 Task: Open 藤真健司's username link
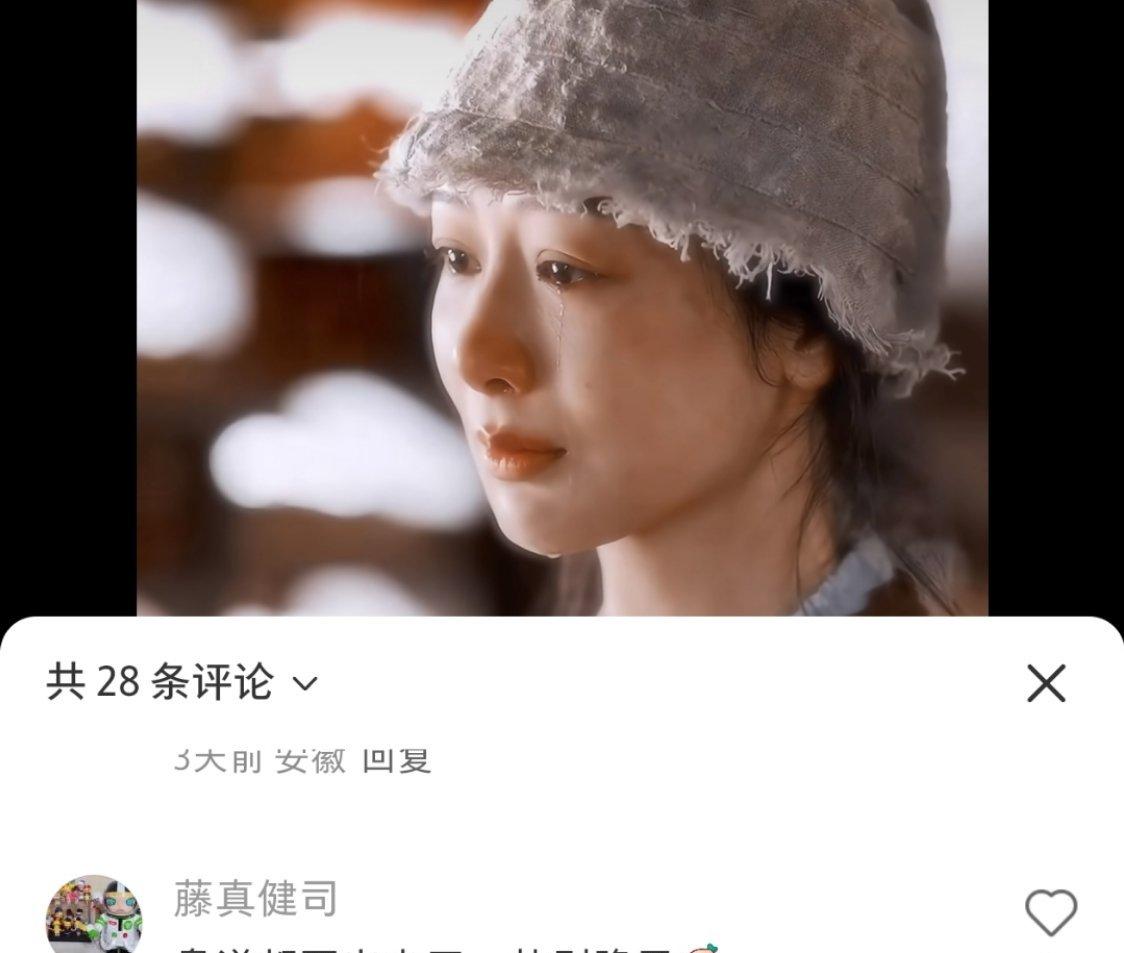(x=255, y=899)
